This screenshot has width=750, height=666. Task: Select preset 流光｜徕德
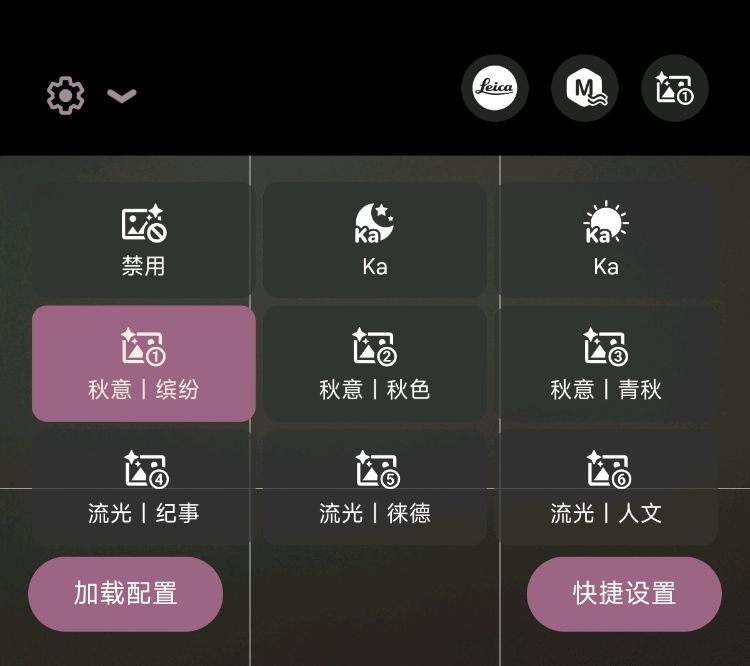pos(375,488)
